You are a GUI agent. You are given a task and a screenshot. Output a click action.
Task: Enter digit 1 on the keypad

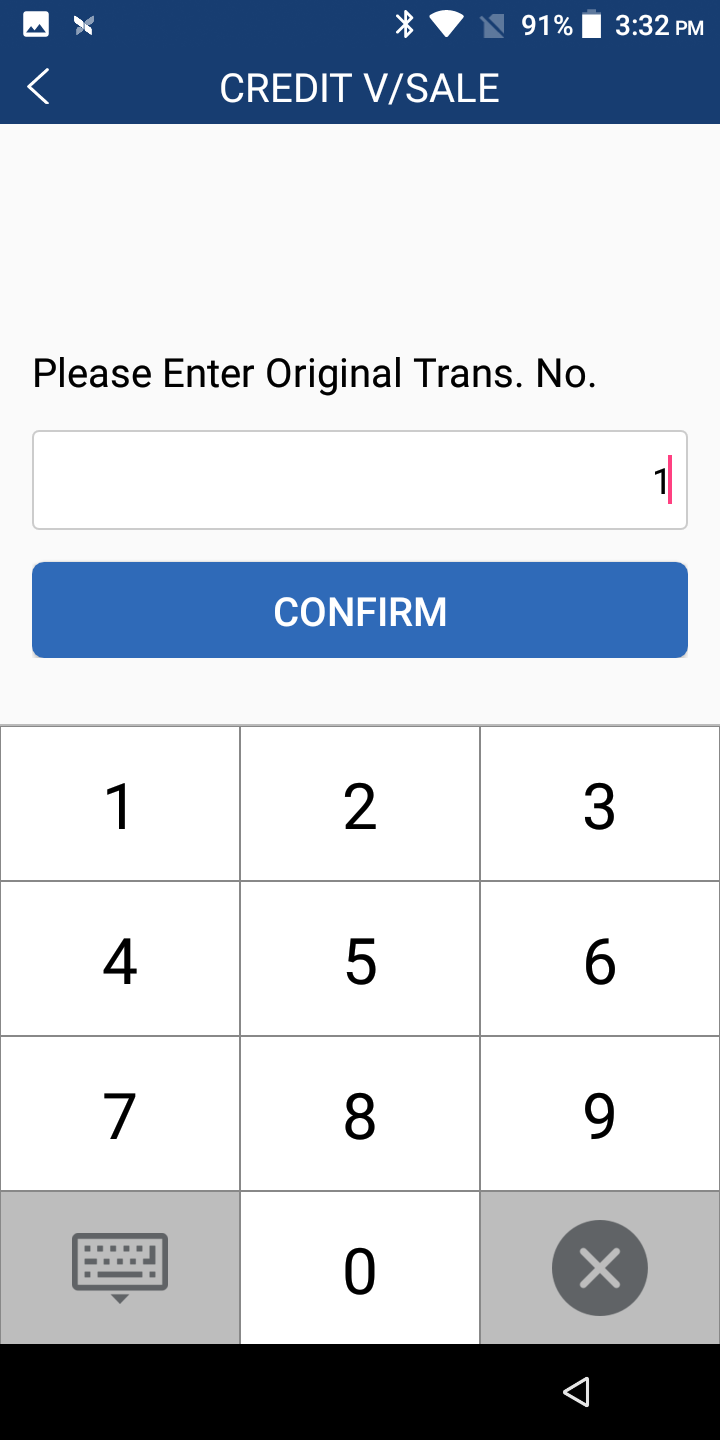(120, 805)
